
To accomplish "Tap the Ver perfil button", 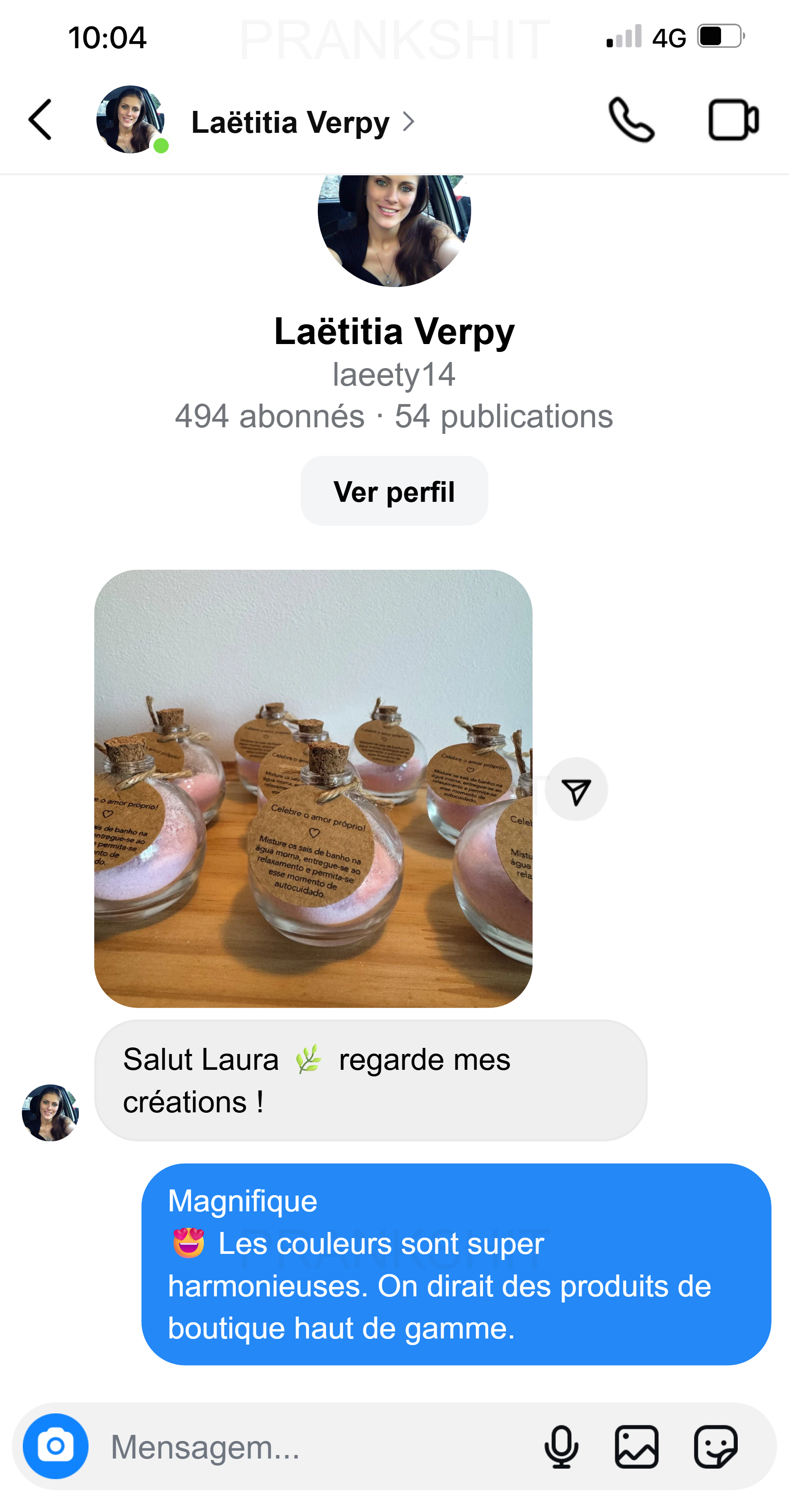I will click(x=394, y=491).
